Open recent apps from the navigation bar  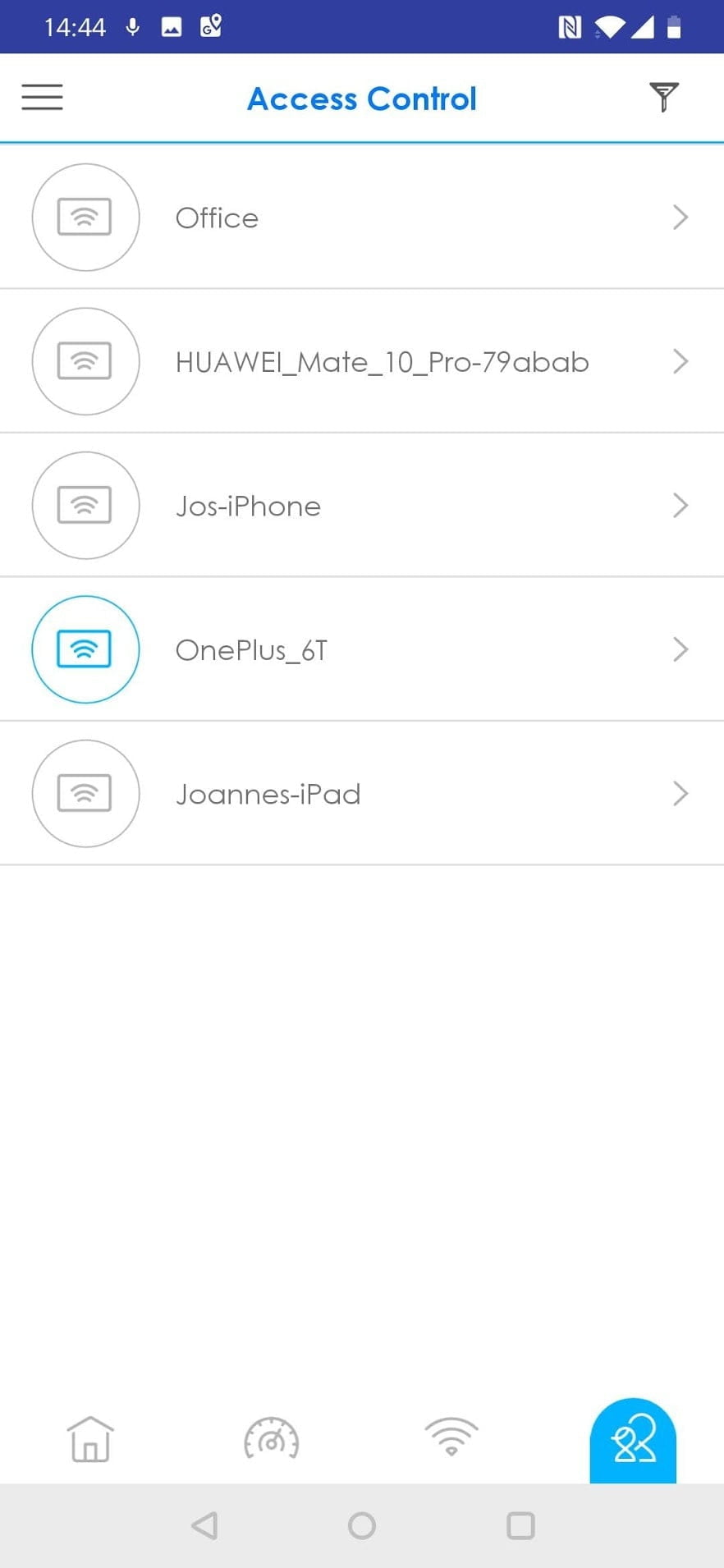[x=520, y=1526]
